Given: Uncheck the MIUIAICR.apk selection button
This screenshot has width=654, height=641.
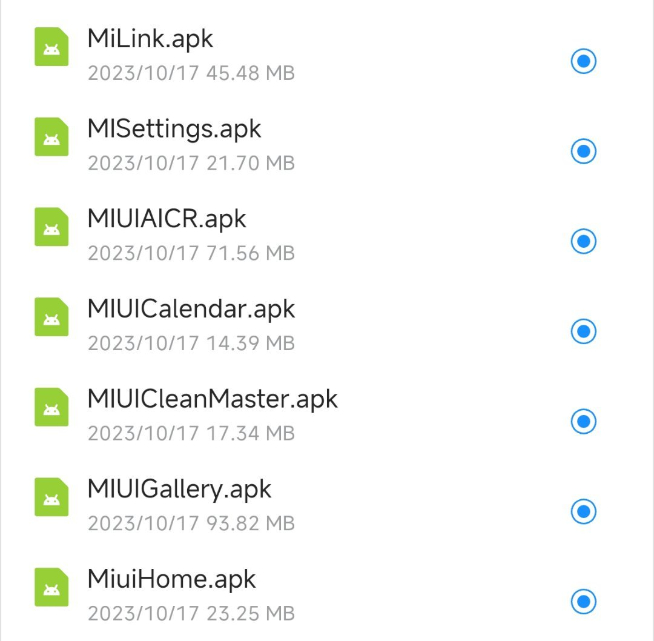Looking at the screenshot, I should click(x=583, y=241).
